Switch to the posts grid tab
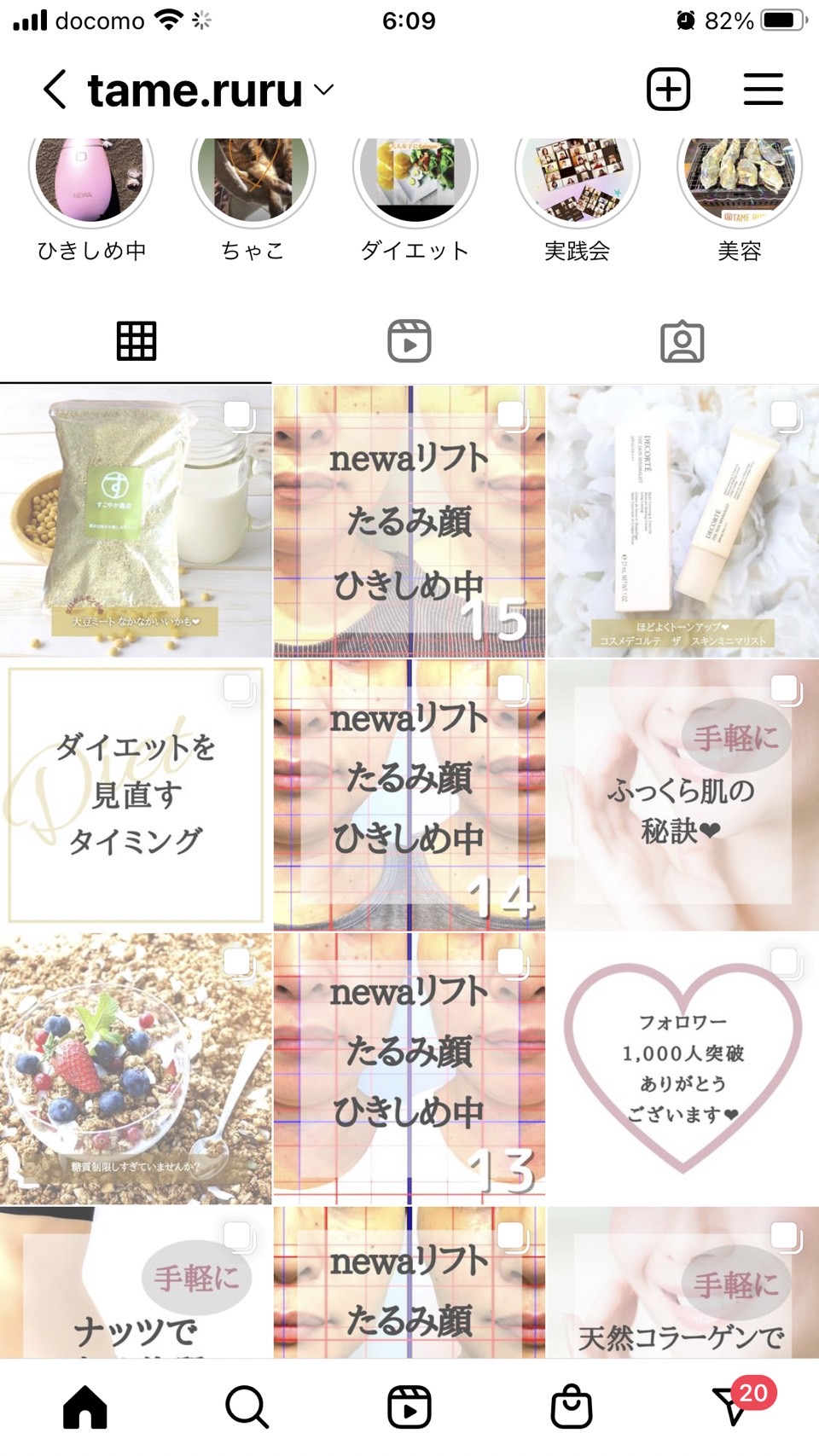 pos(136,341)
